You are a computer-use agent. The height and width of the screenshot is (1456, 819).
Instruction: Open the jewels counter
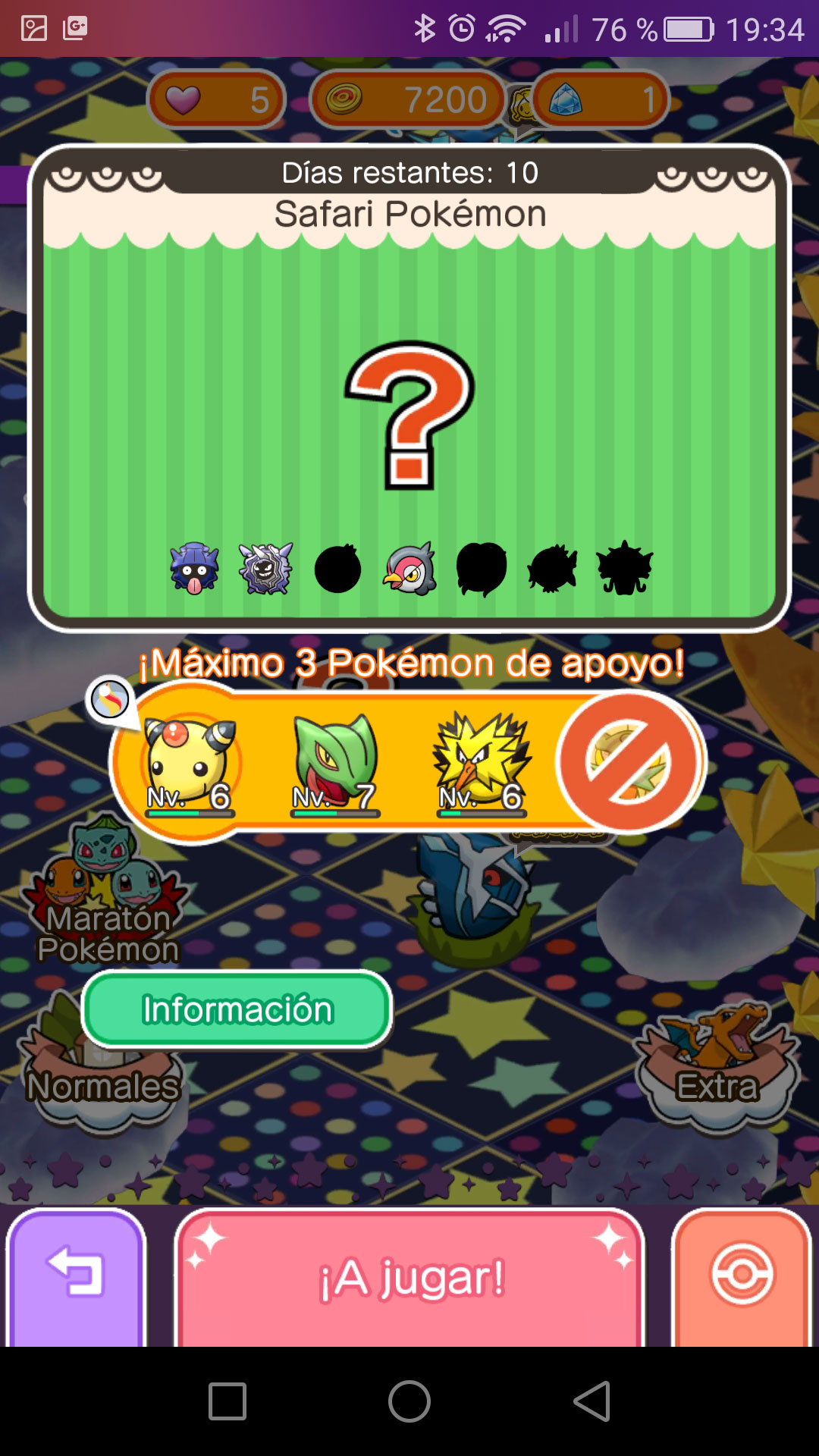[601, 99]
